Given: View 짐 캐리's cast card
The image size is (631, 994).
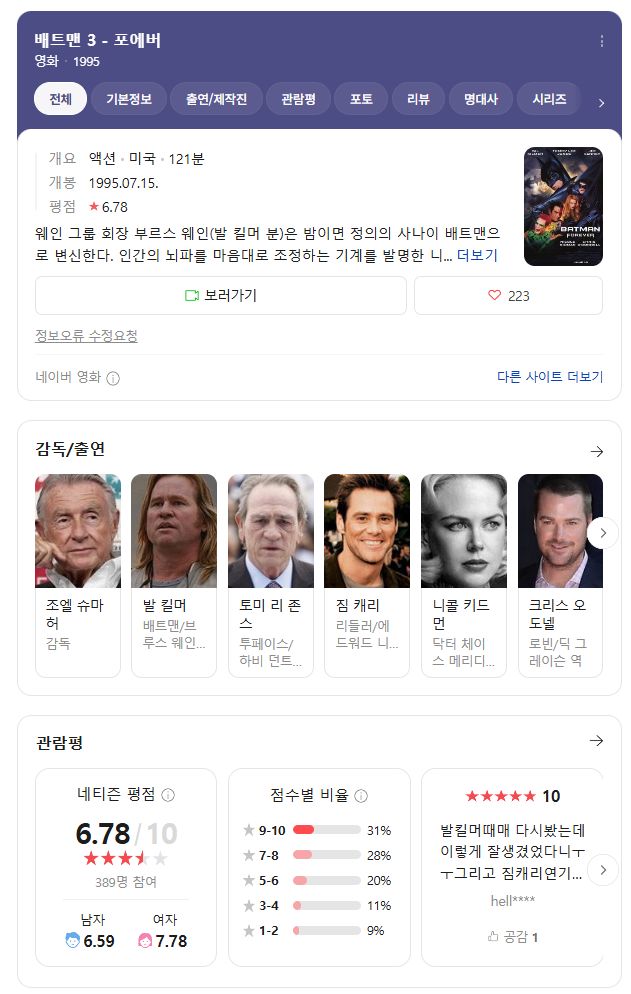Looking at the screenshot, I should coord(366,575).
